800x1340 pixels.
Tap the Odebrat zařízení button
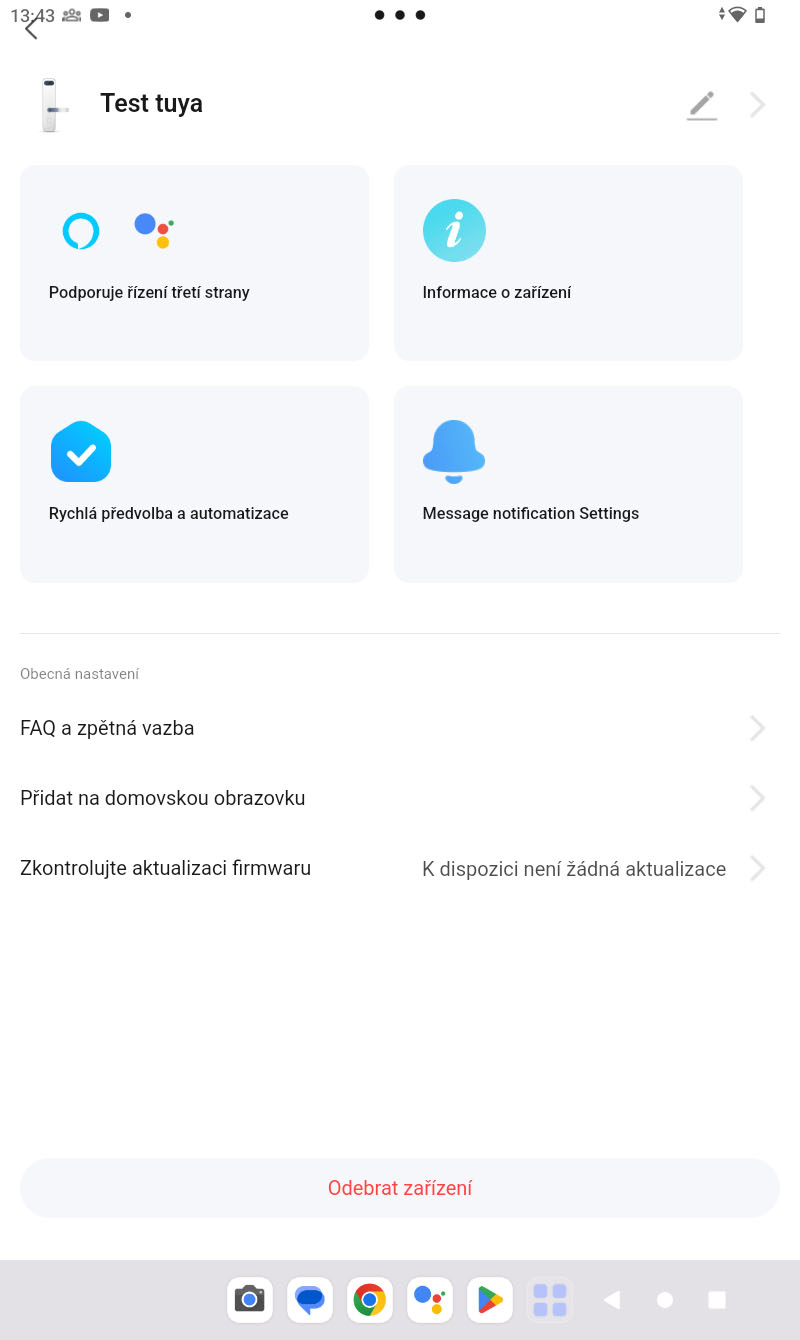400,1188
